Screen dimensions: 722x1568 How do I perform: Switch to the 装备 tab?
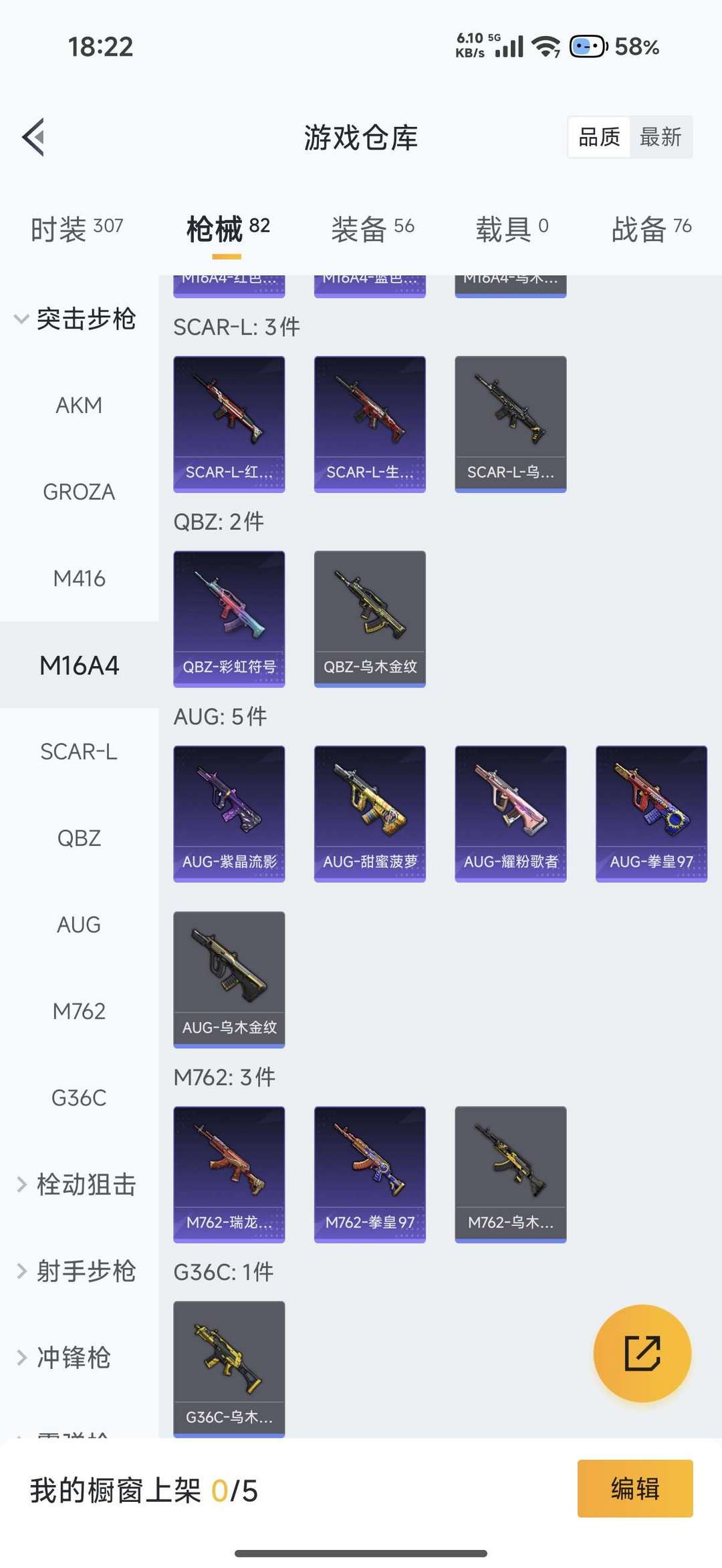point(372,228)
